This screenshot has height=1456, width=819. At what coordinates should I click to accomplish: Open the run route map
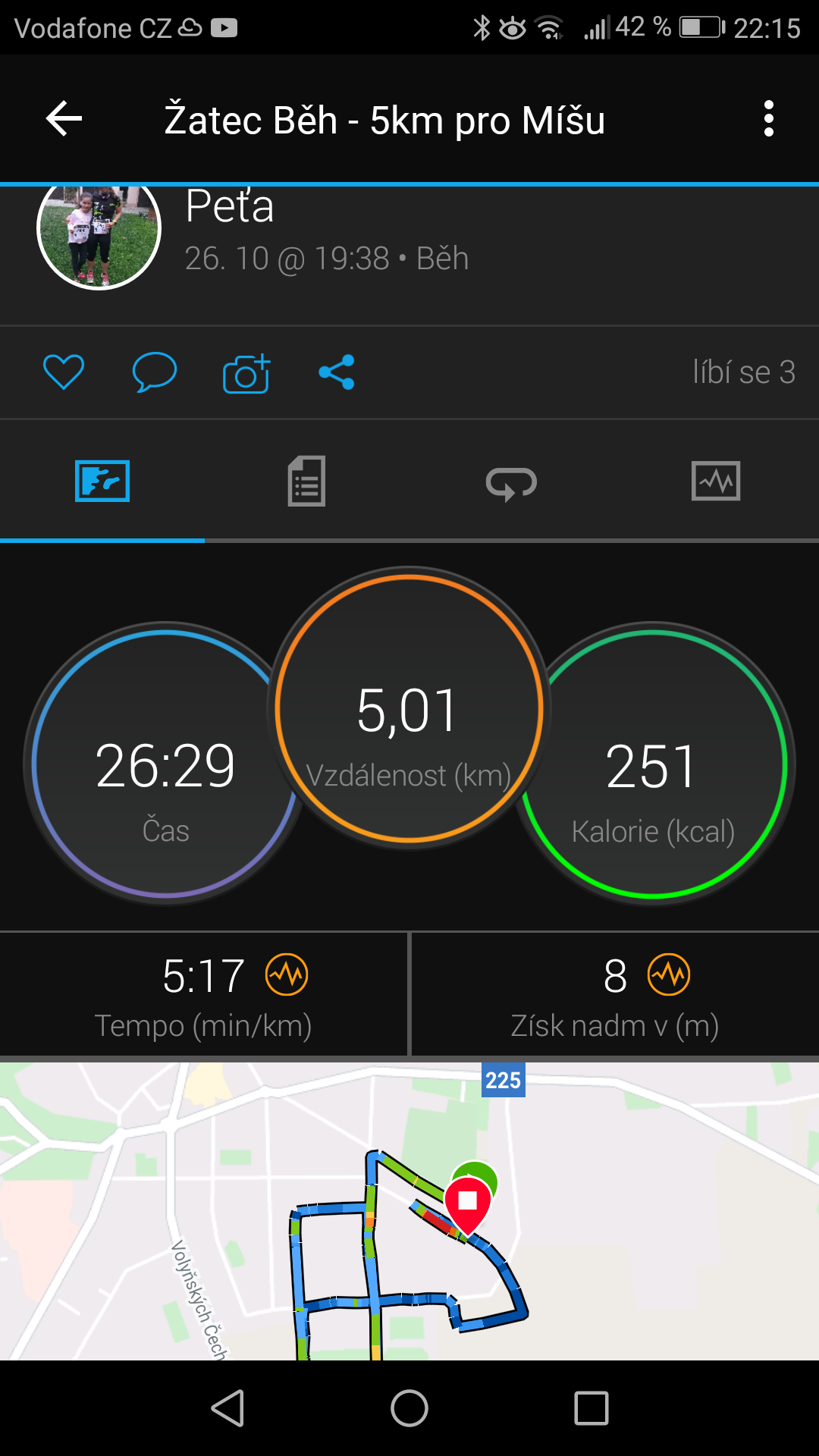409,1211
